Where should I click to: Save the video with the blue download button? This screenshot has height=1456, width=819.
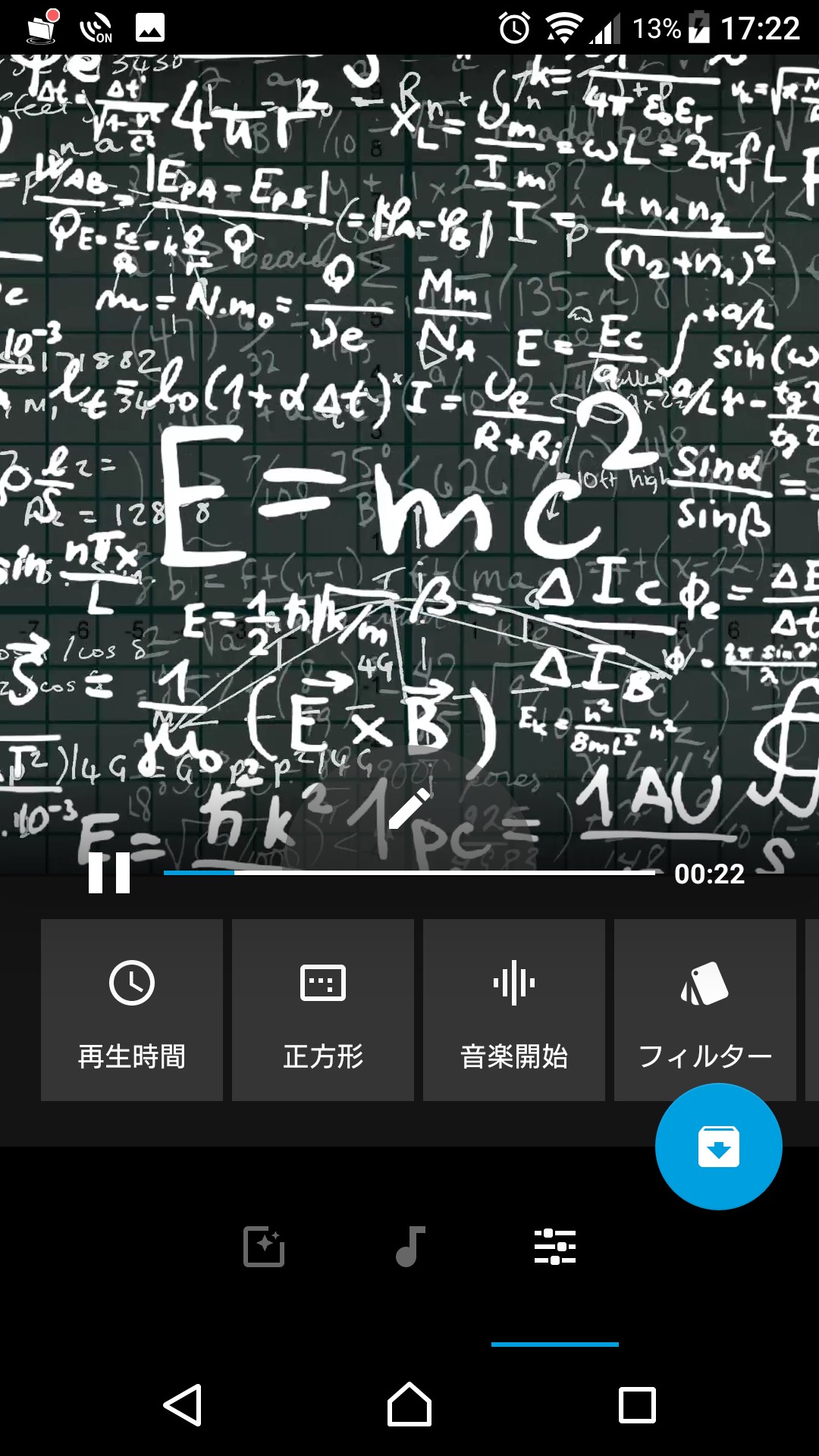pyautogui.click(x=718, y=1146)
